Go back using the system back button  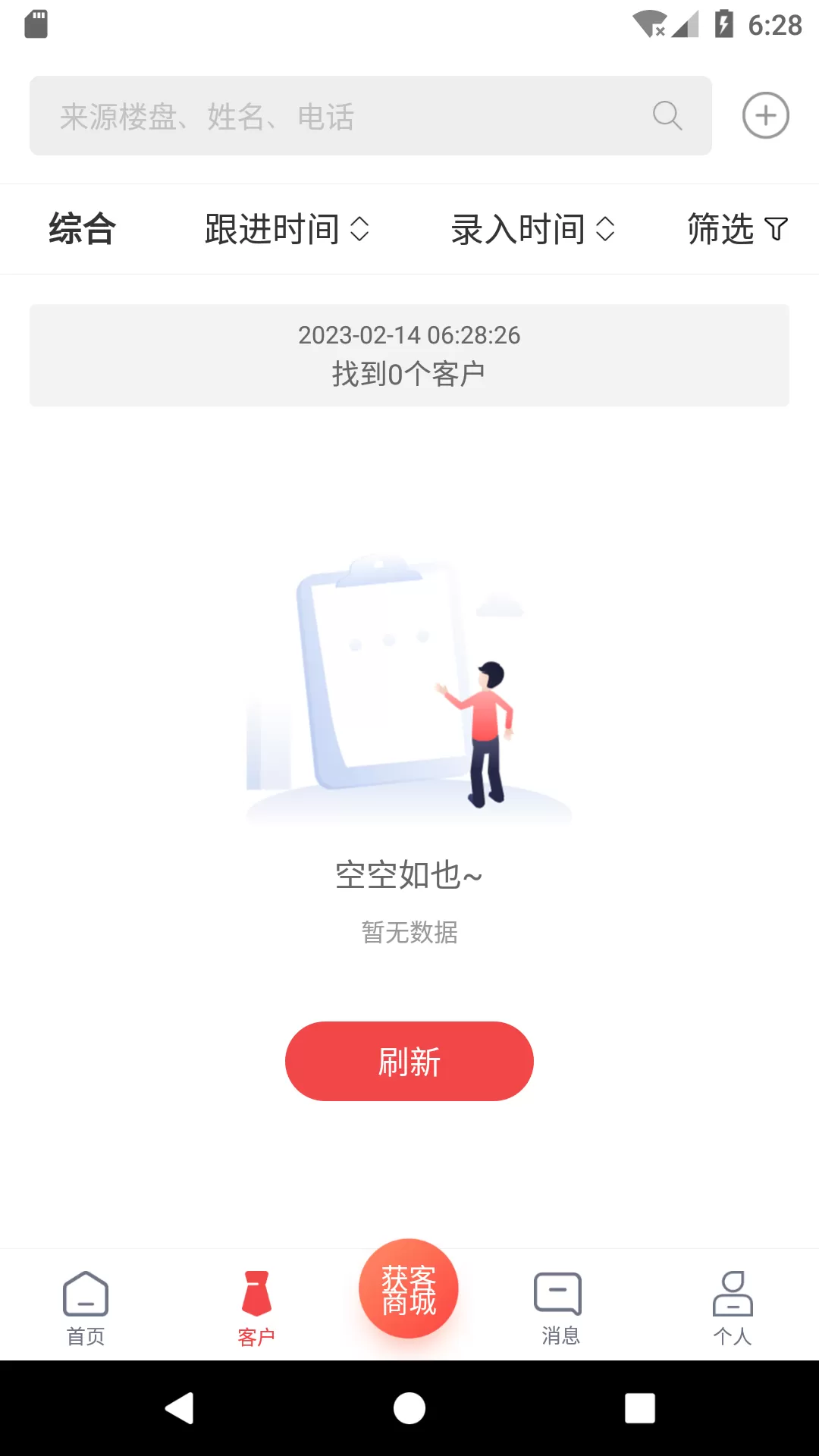click(180, 1408)
